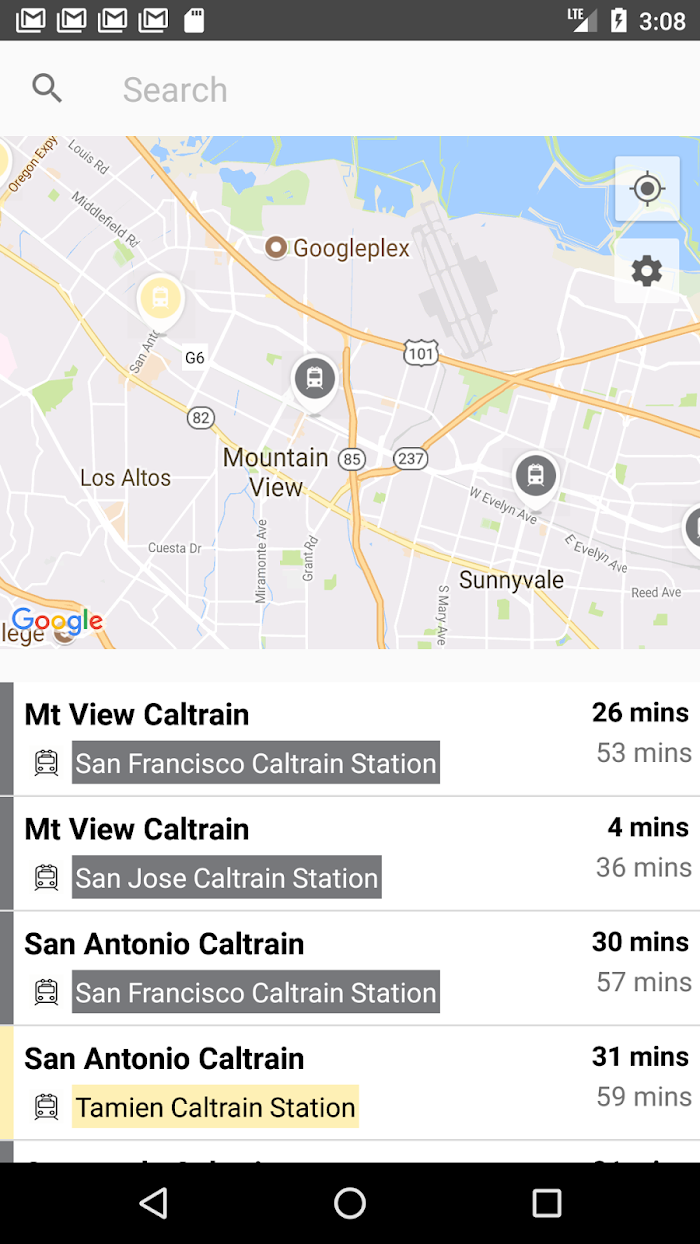This screenshot has height=1244, width=700.
Task: Go to the home screen
Action: point(350,1203)
